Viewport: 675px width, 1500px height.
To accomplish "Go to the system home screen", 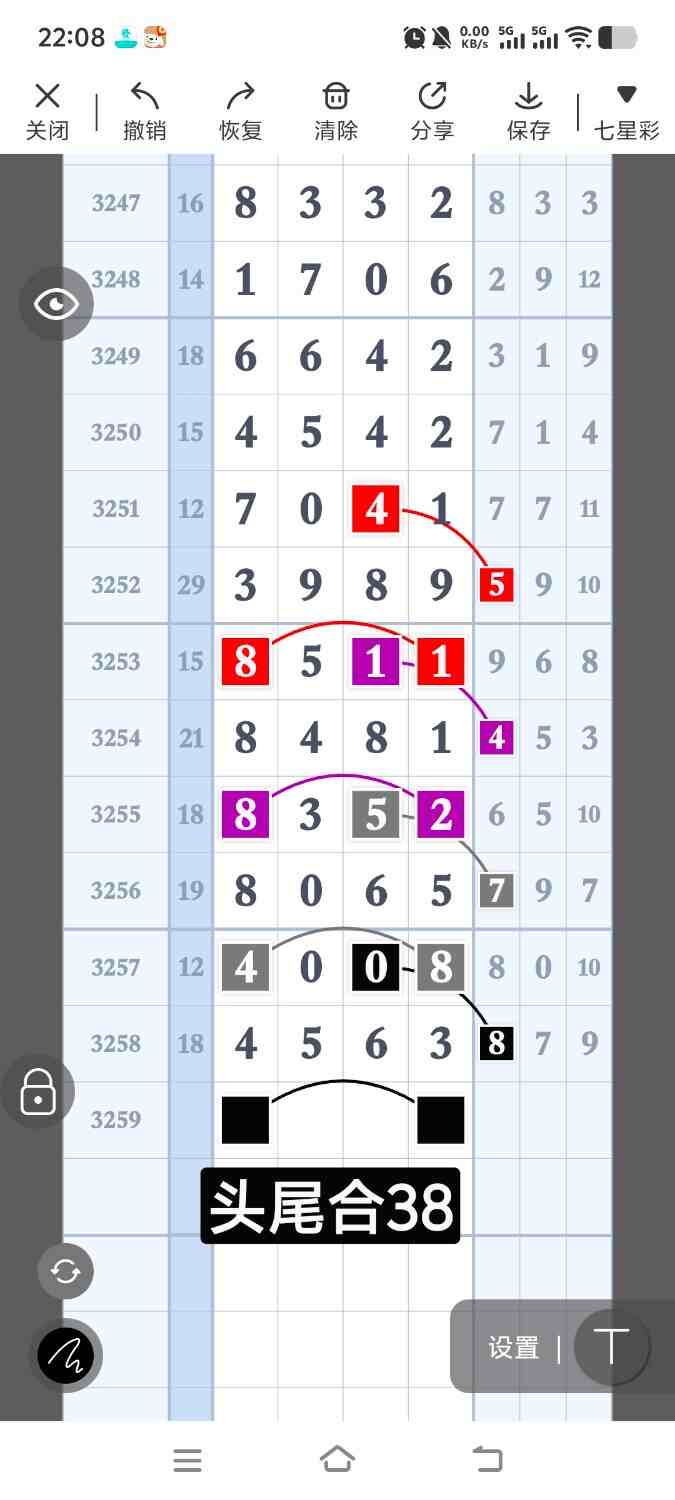I will 337,1460.
